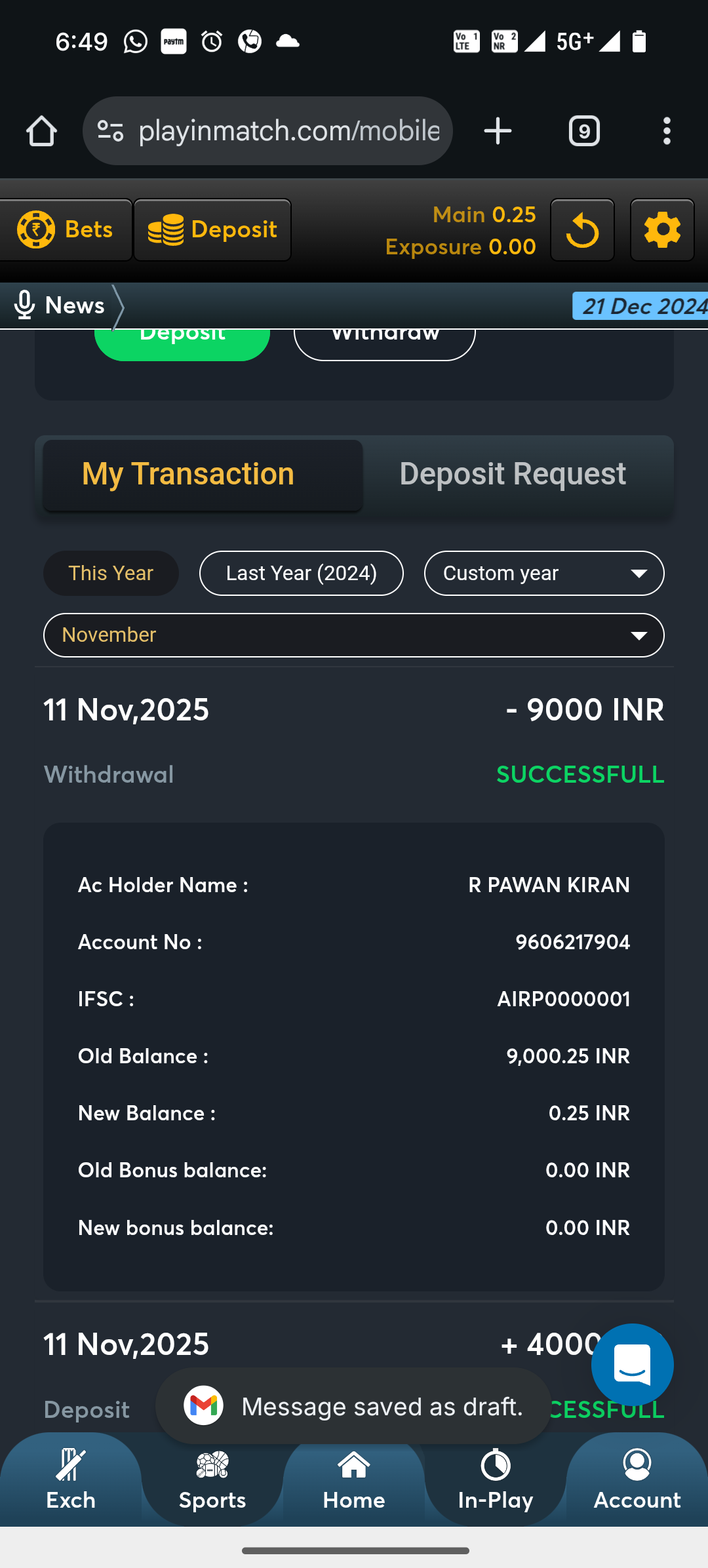Open the browser home page

click(41, 131)
